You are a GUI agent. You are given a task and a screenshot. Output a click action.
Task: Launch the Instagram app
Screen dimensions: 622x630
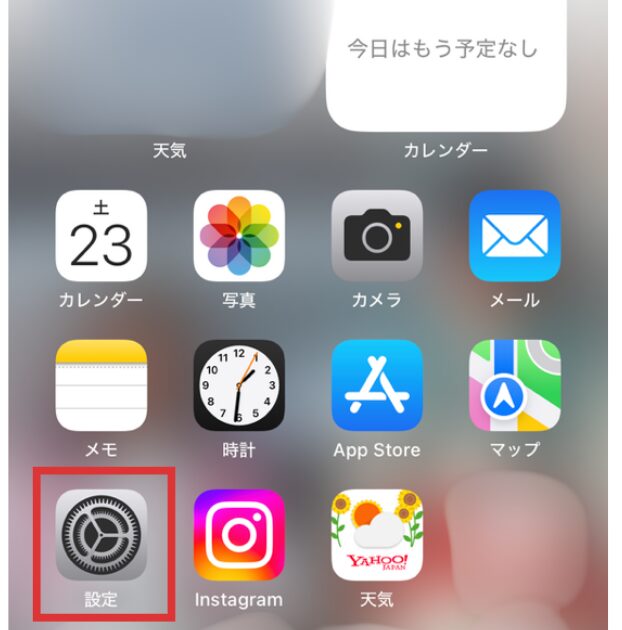pyautogui.click(x=239, y=535)
